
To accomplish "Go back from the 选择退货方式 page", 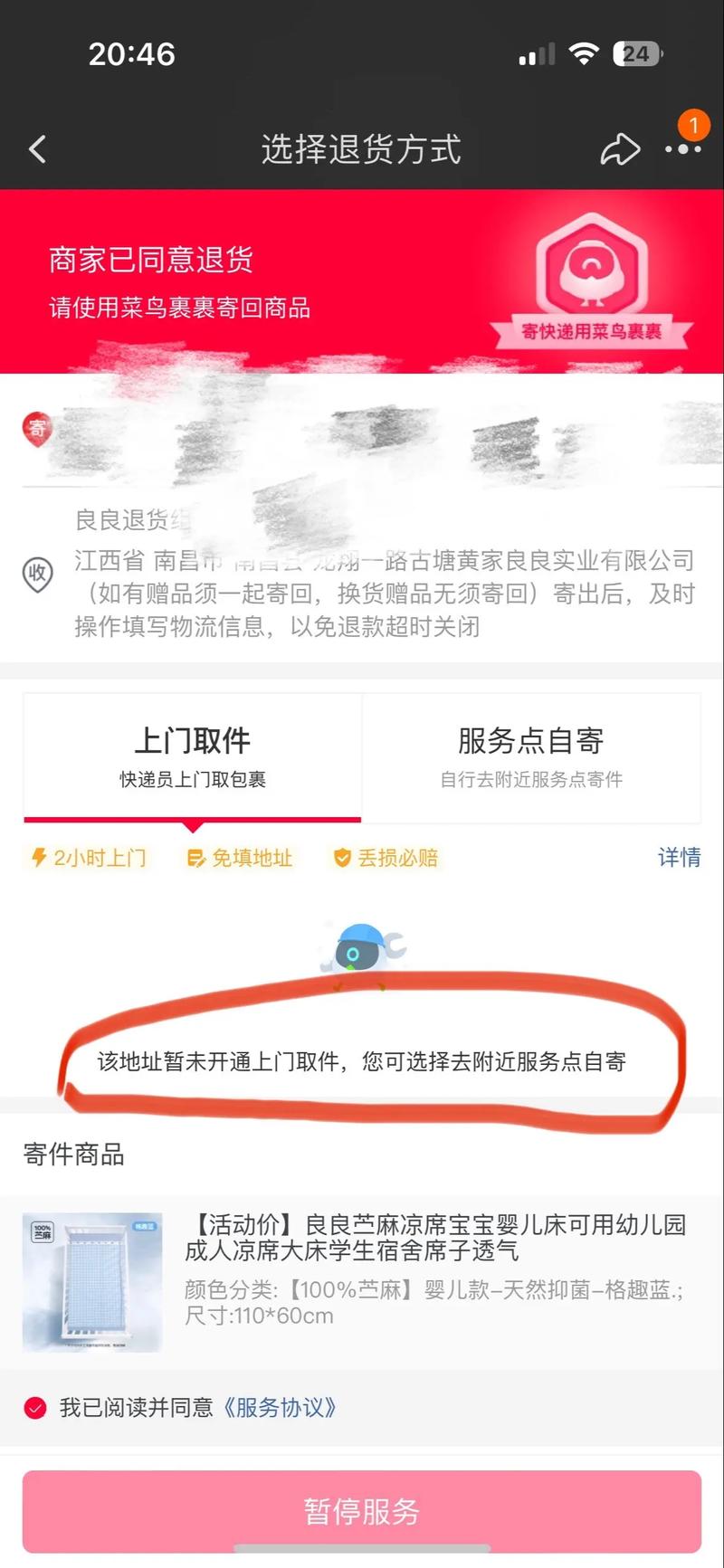I will 38,149.
